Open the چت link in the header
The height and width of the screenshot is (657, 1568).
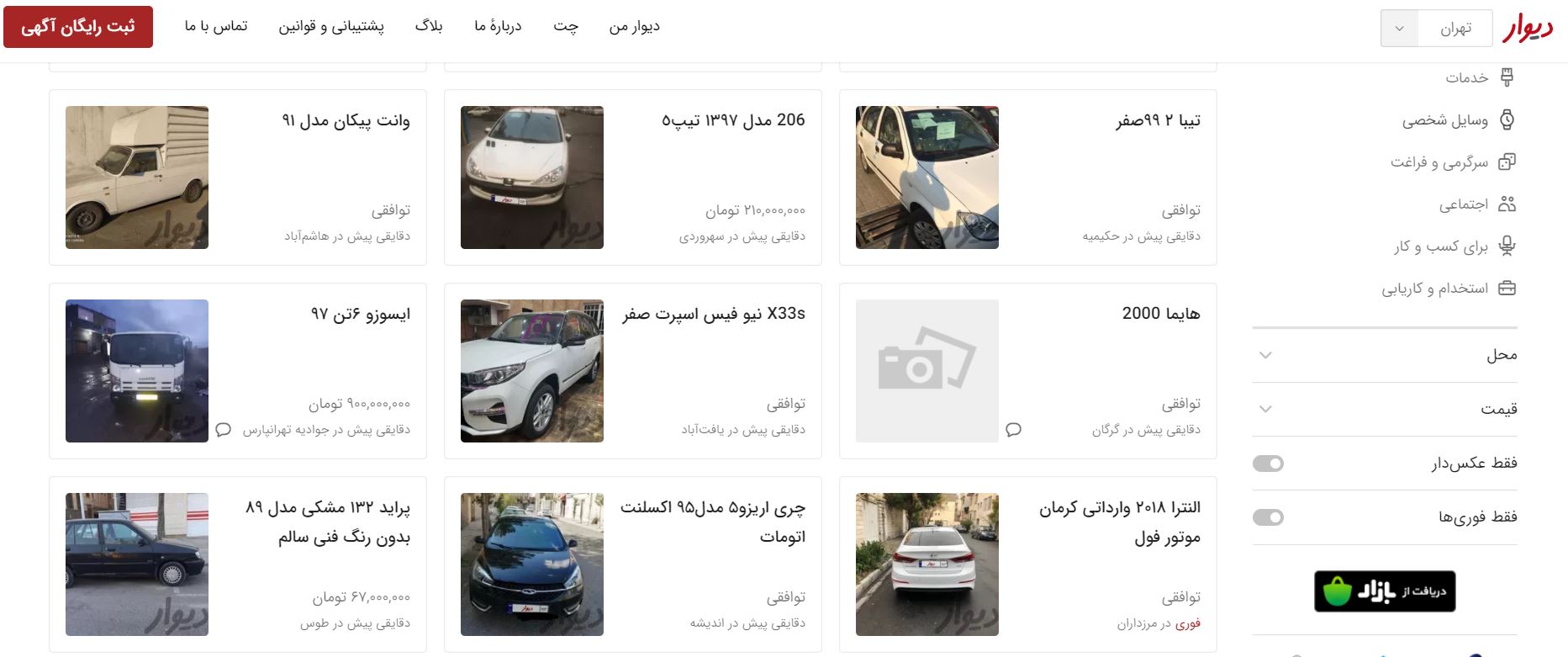tap(566, 27)
